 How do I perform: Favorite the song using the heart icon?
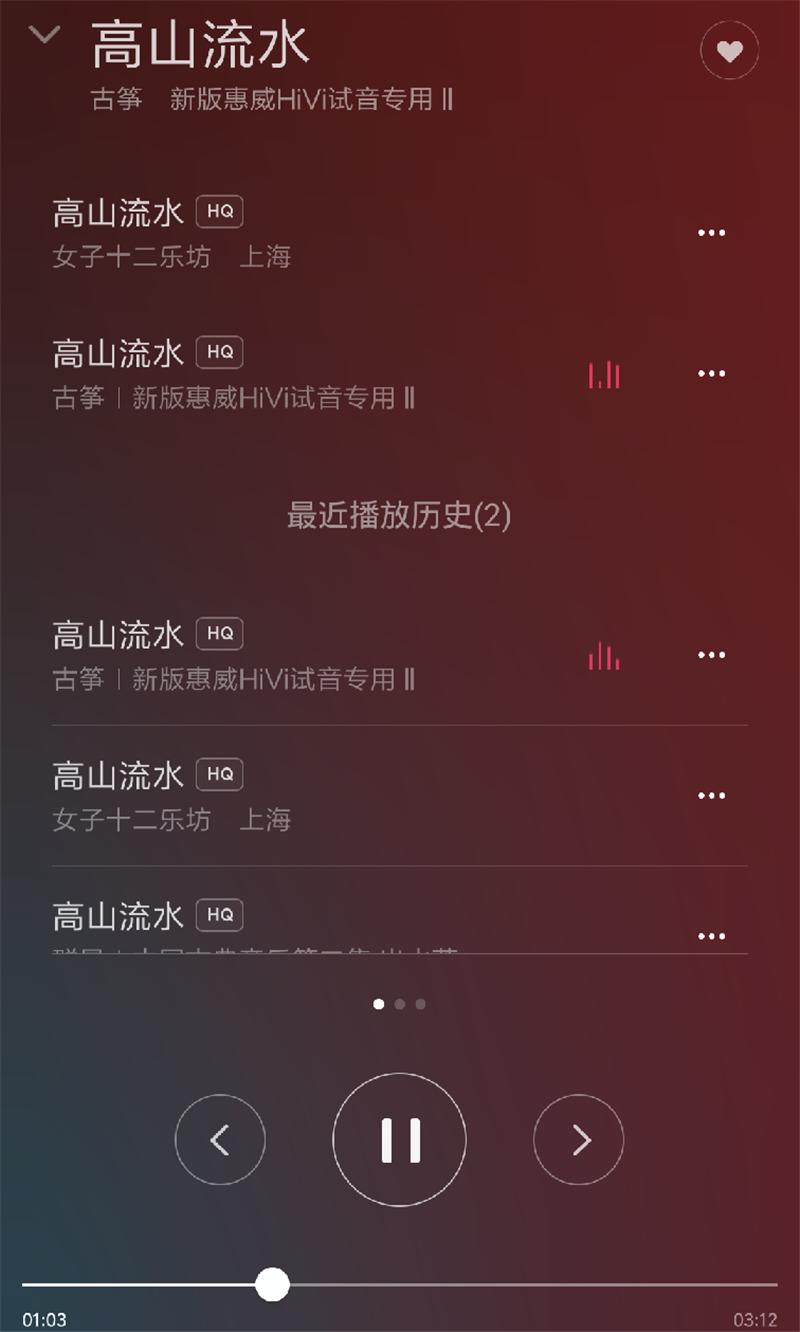tap(729, 50)
